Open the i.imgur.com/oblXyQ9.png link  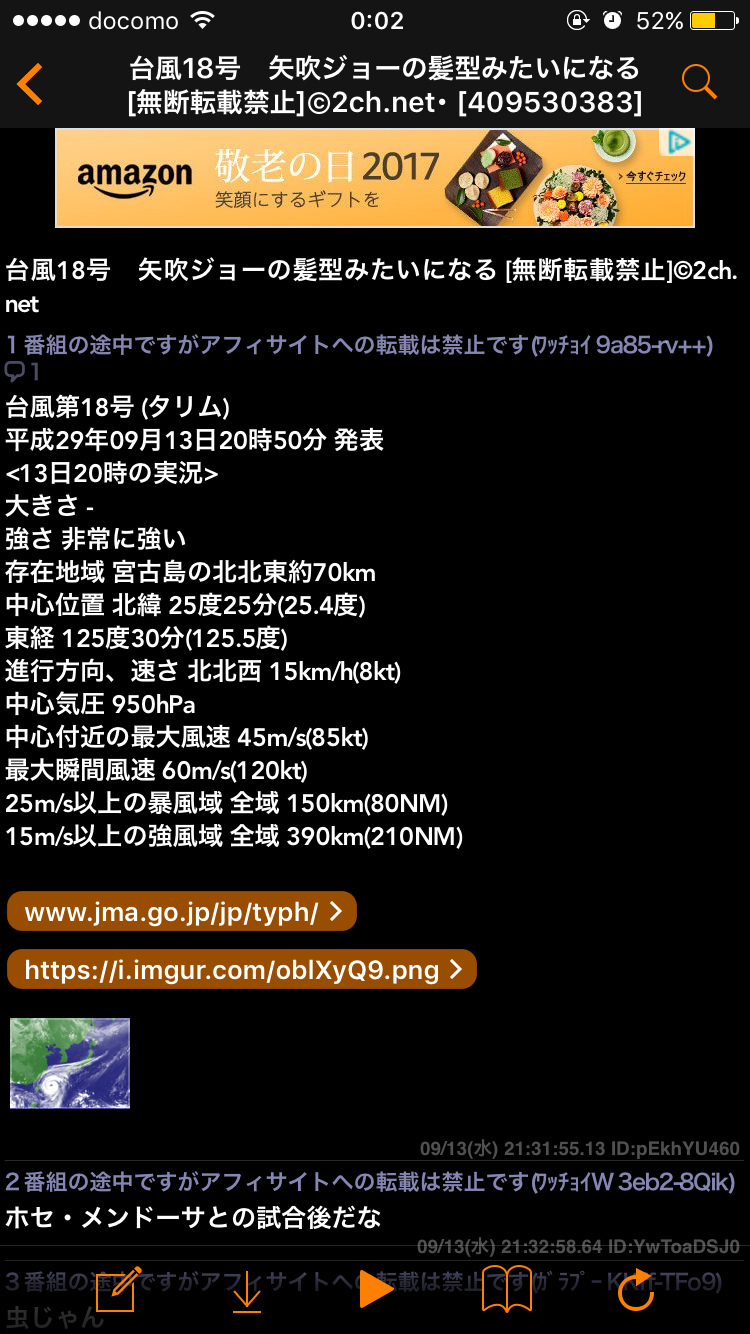tap(242, 969)
